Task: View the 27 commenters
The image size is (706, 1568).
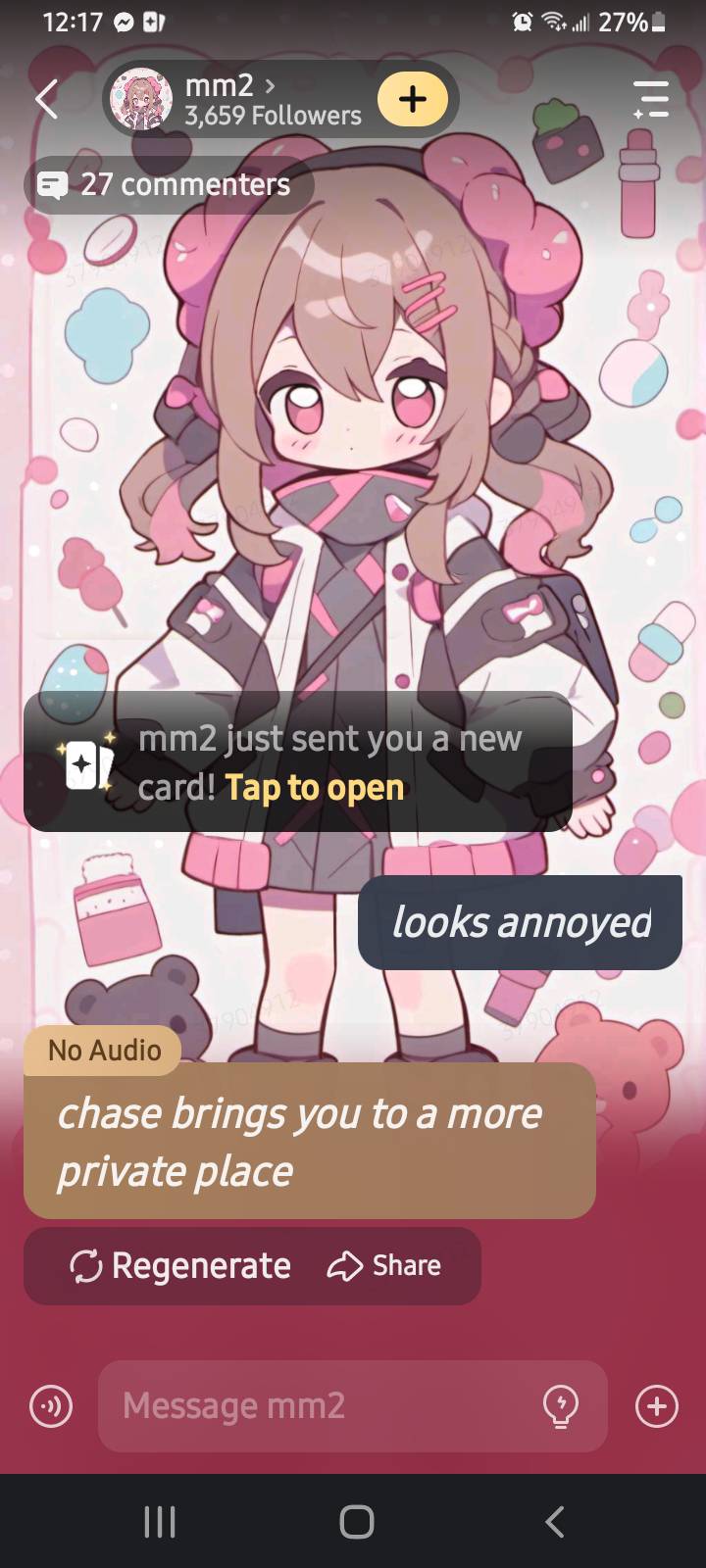Action: click(x=168, y=184)
